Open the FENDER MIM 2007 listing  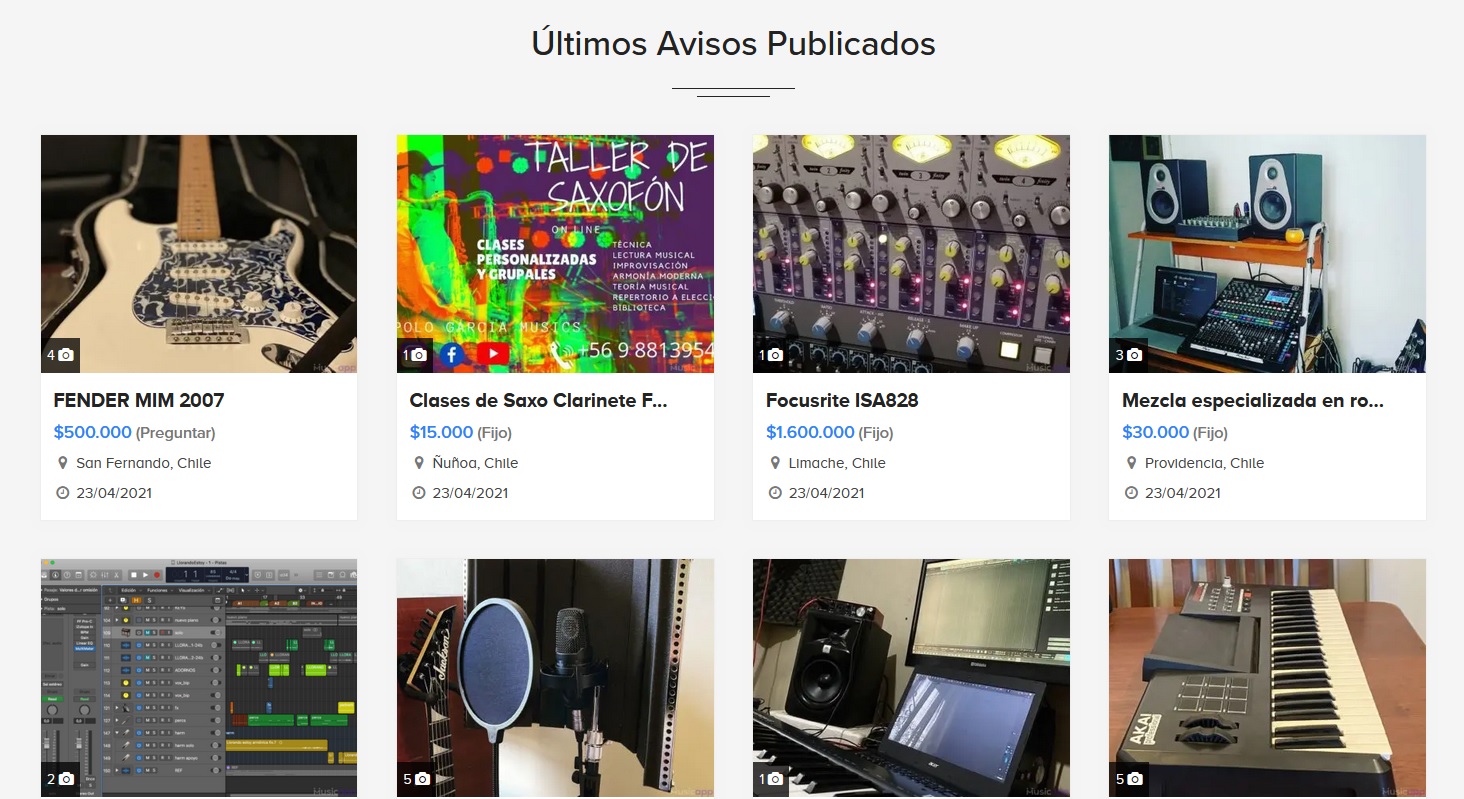[139, 400]
